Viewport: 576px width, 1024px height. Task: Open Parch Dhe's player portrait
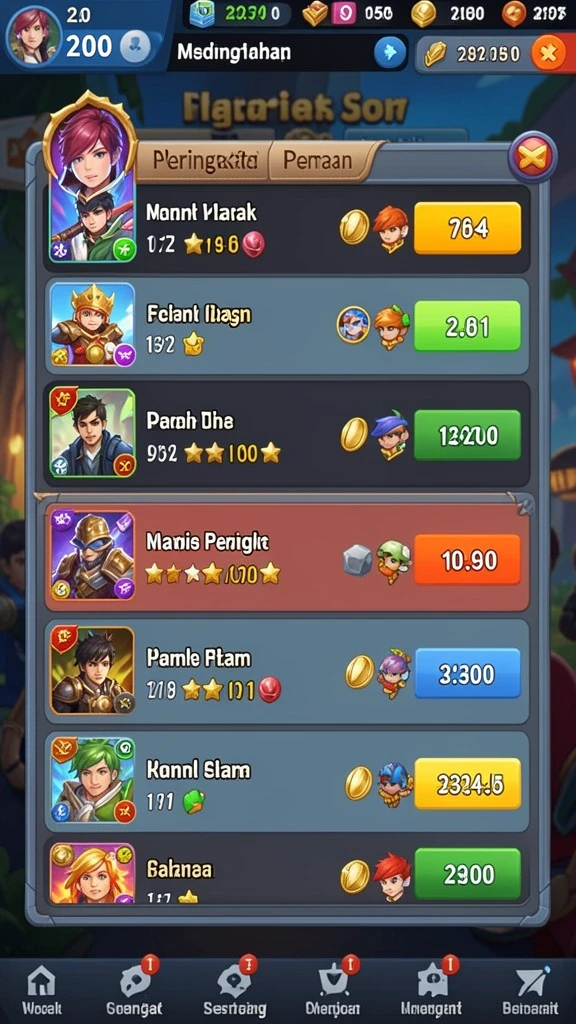(93, 433)
